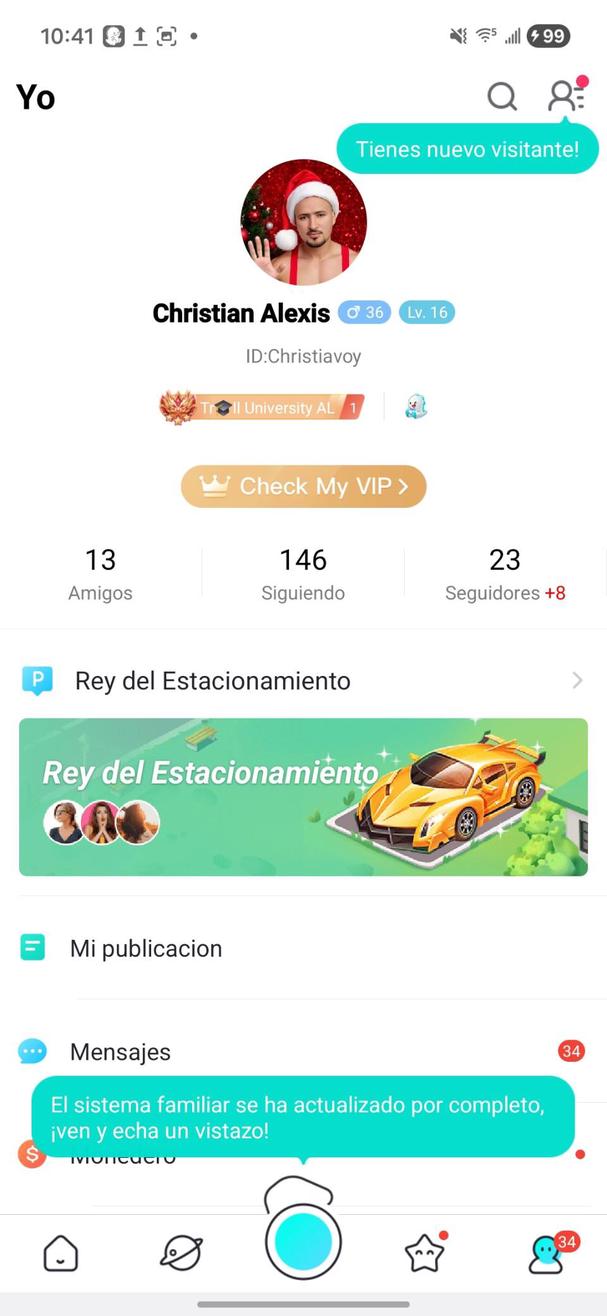607x1316 pixels.
Task: Open the search magnifier icon
Action: coord(502,97)
